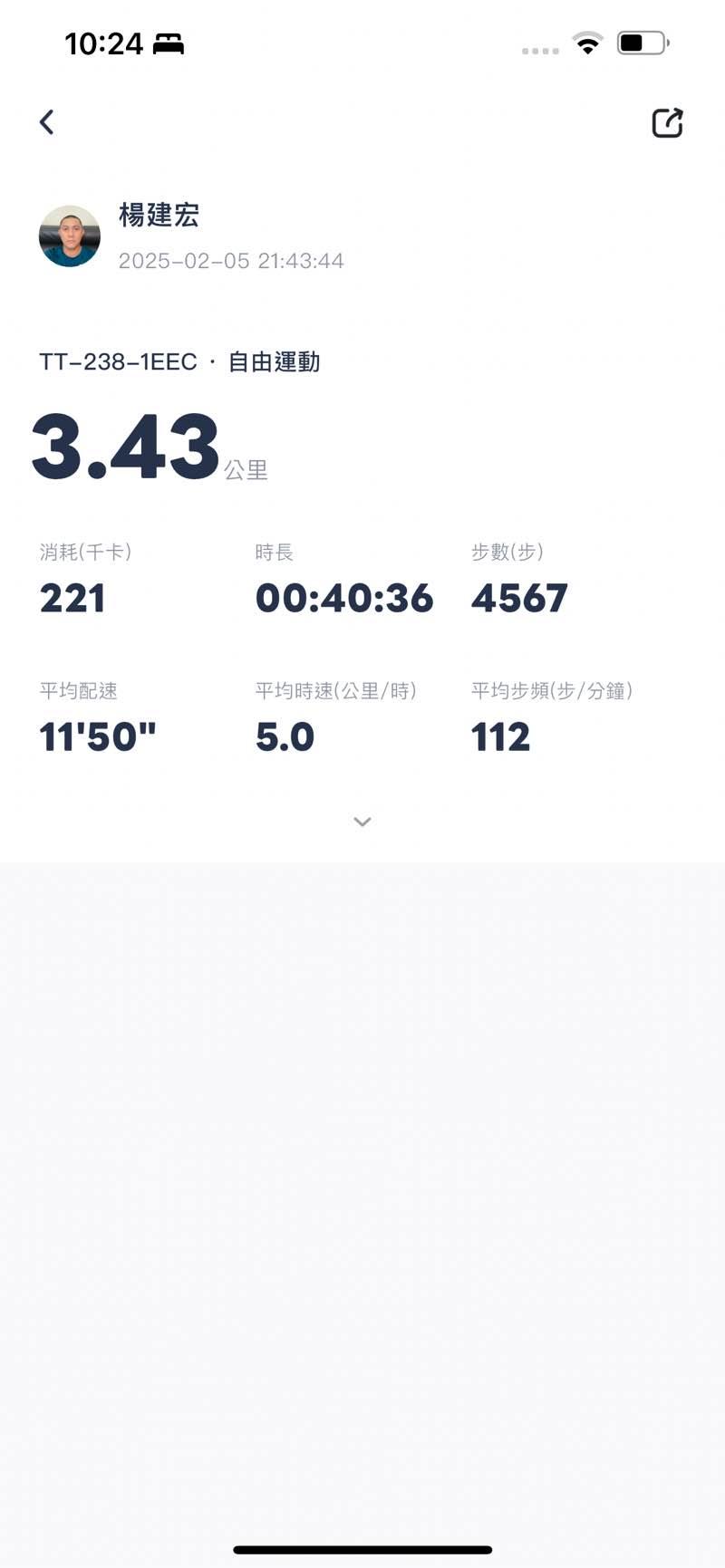Open 楊建宏's profile avatar
The width and height of the screenshot is (725, 1568).
(x=70, y=236)
